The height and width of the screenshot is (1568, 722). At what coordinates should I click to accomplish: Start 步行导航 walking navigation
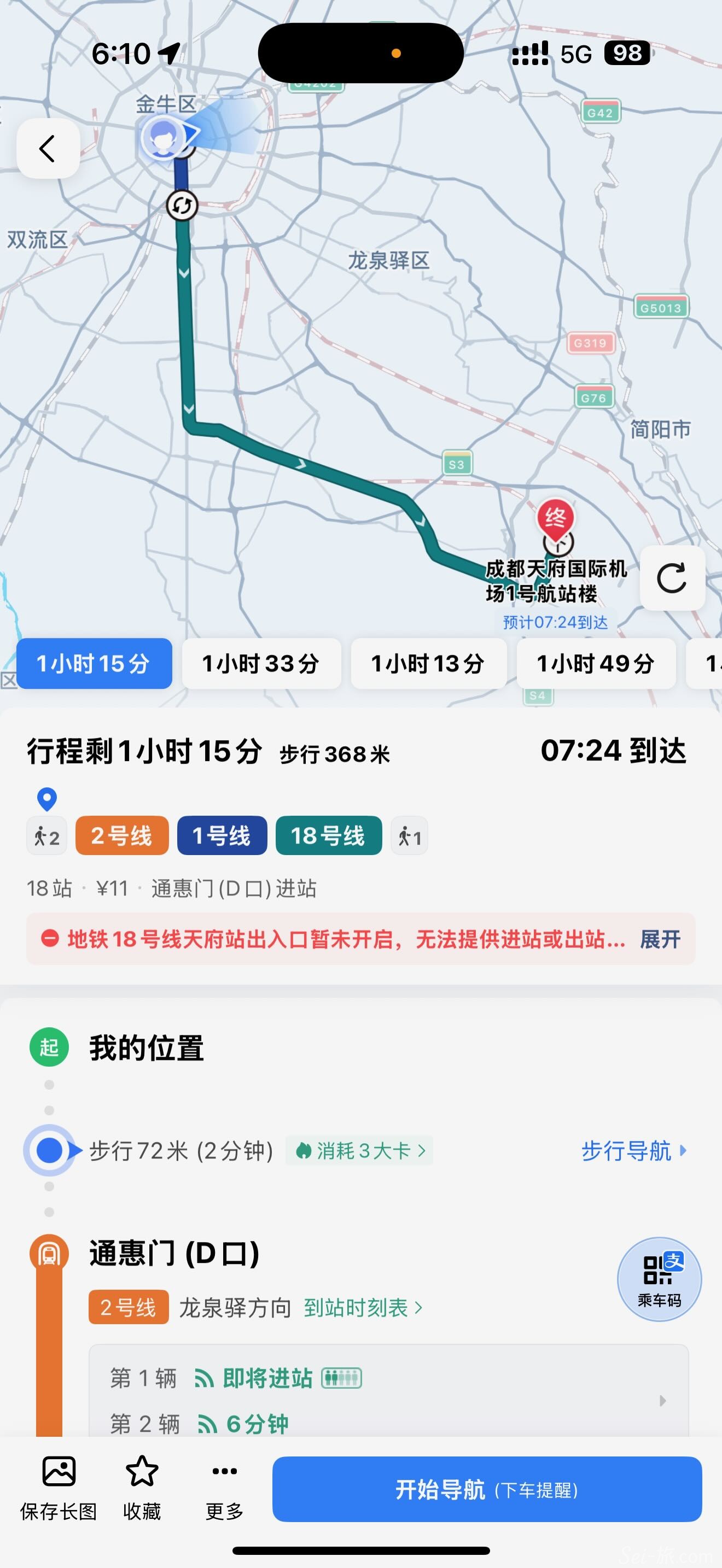click(x=633, y=1150)
